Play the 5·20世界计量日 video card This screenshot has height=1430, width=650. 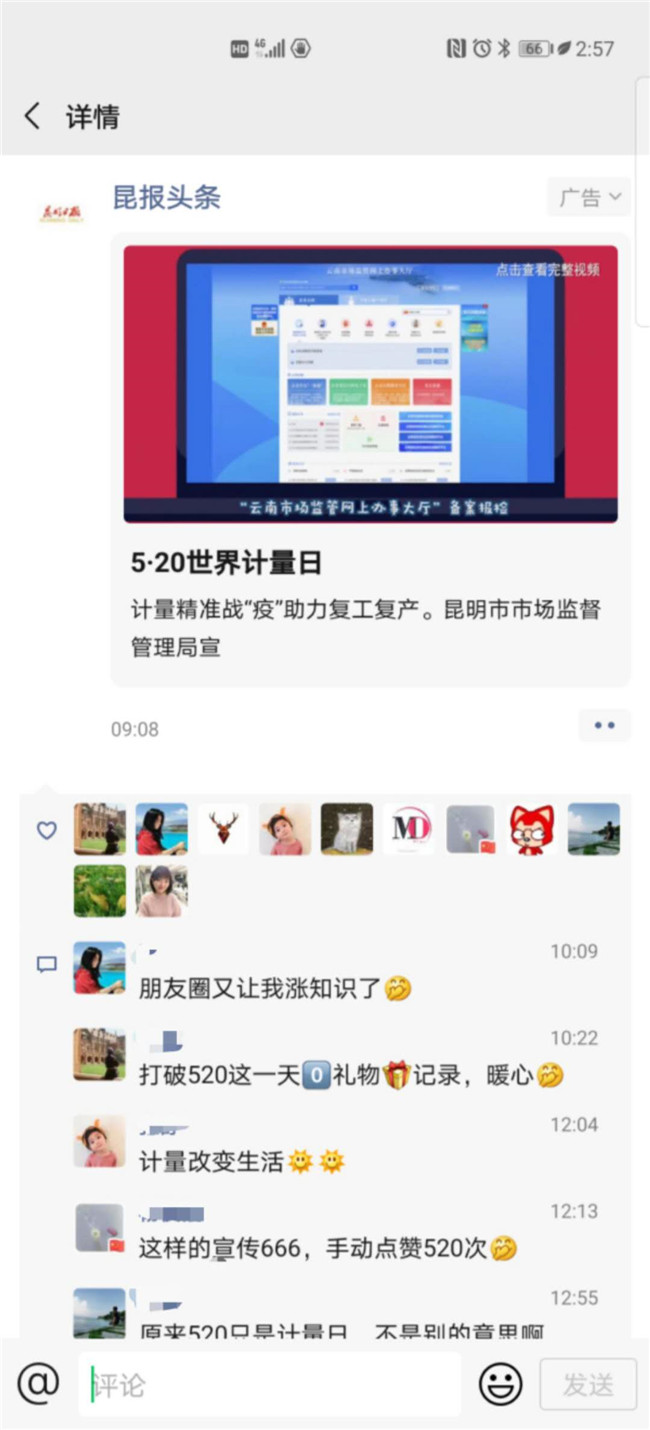pyautogui.click(x=370, y=385)
